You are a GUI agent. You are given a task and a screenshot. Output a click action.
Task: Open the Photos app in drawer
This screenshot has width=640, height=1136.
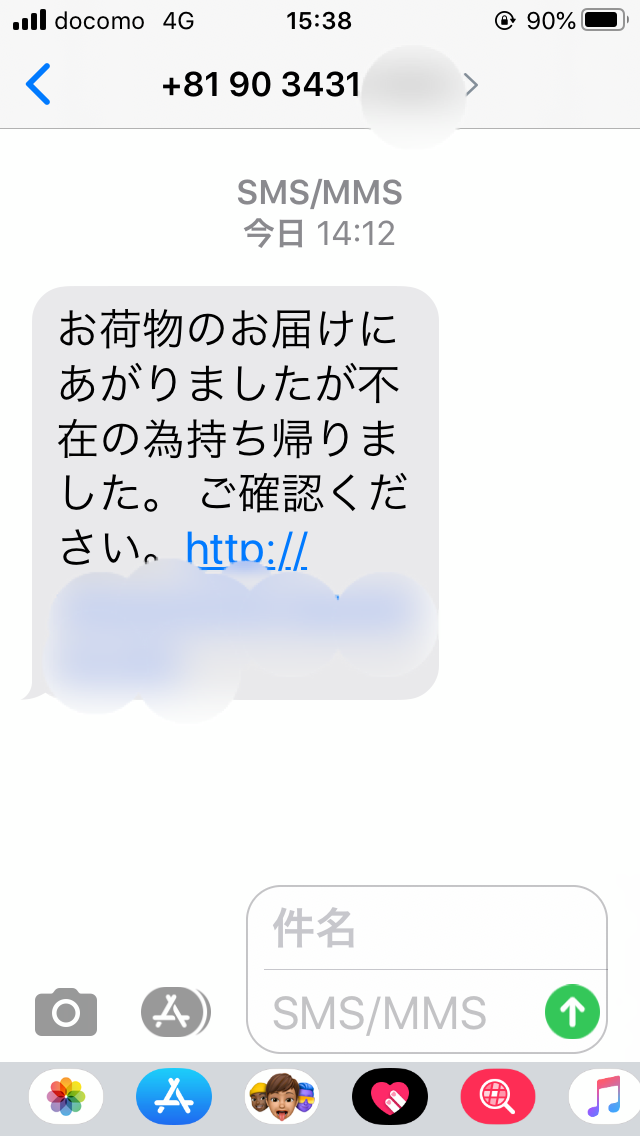(x=66, y=1099)
